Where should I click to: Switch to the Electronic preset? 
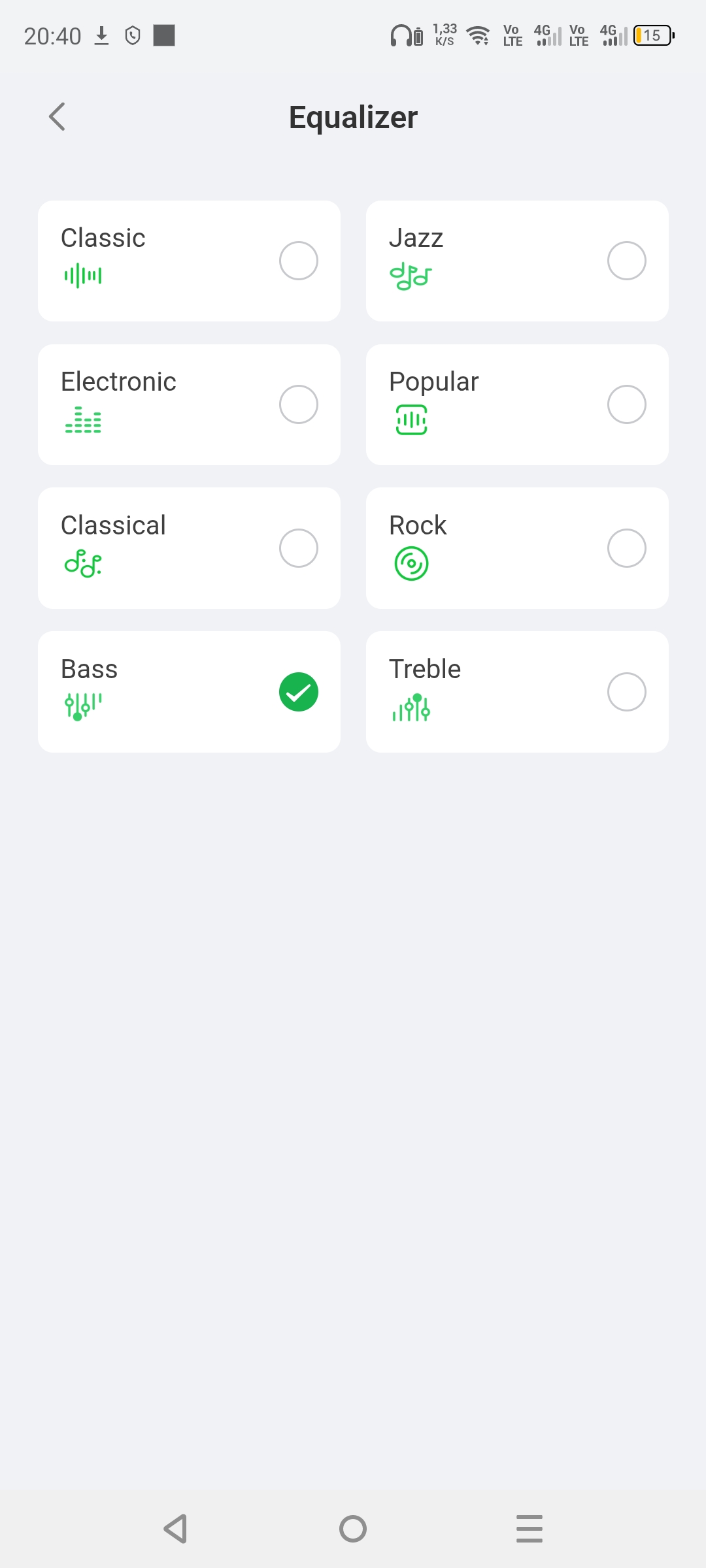298,404
